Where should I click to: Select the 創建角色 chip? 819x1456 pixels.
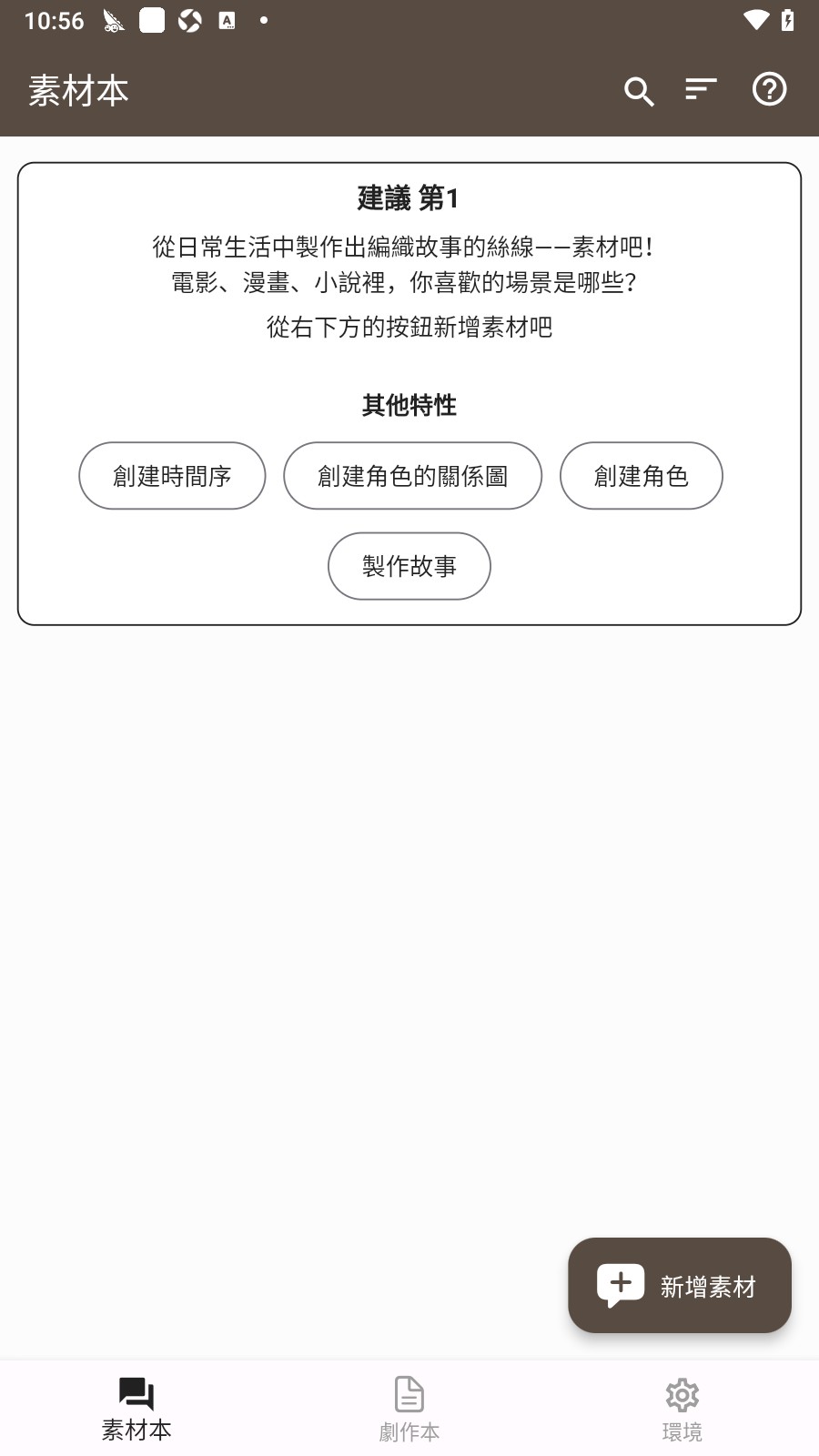click(641, 475)
